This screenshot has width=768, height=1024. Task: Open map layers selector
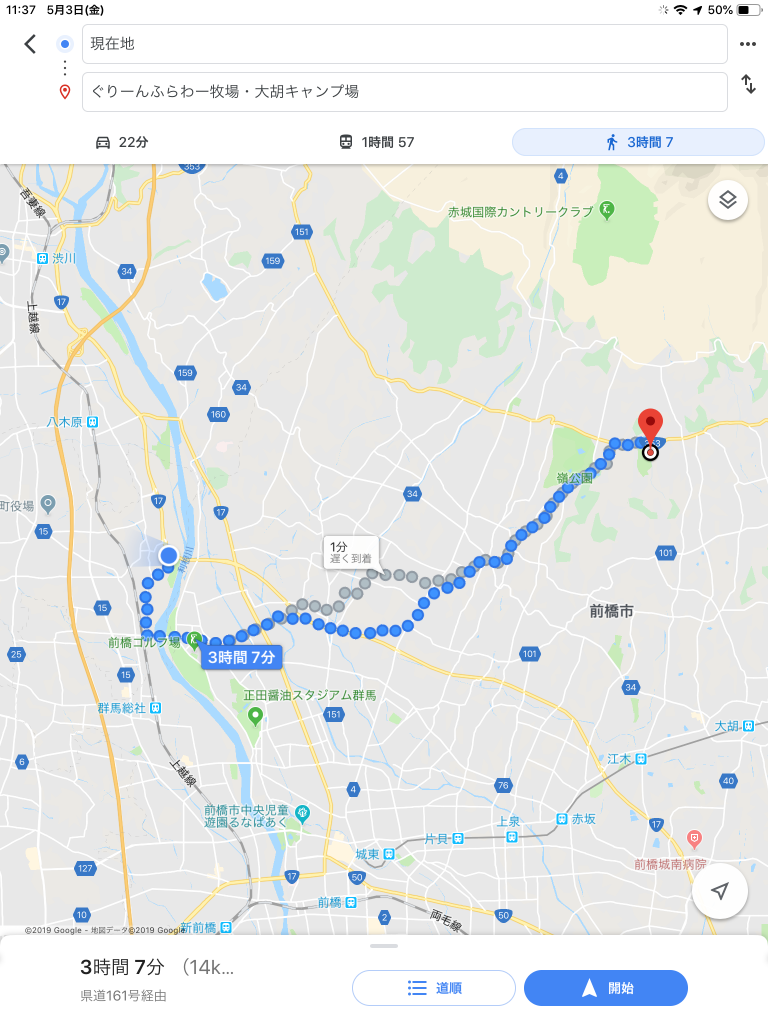click(x=727, y=200)
